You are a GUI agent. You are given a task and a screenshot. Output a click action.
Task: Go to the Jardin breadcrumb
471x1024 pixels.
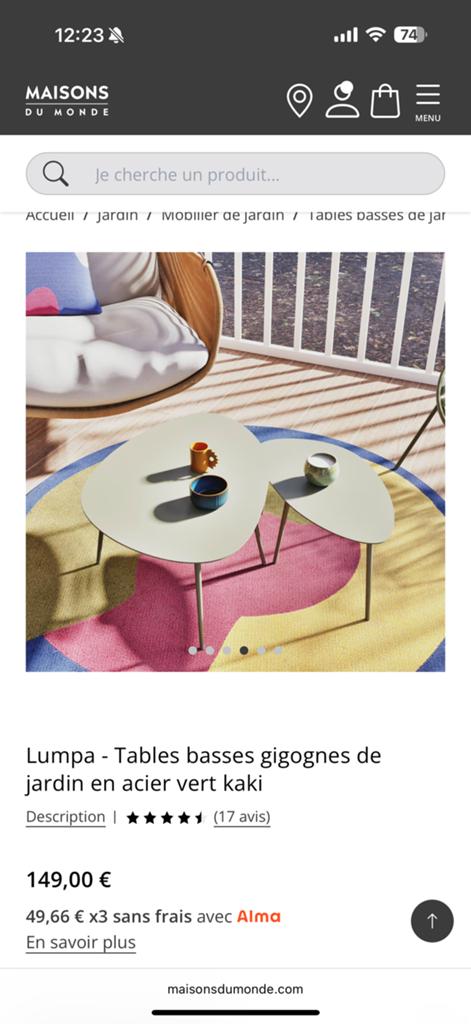[x=118, y=215]
